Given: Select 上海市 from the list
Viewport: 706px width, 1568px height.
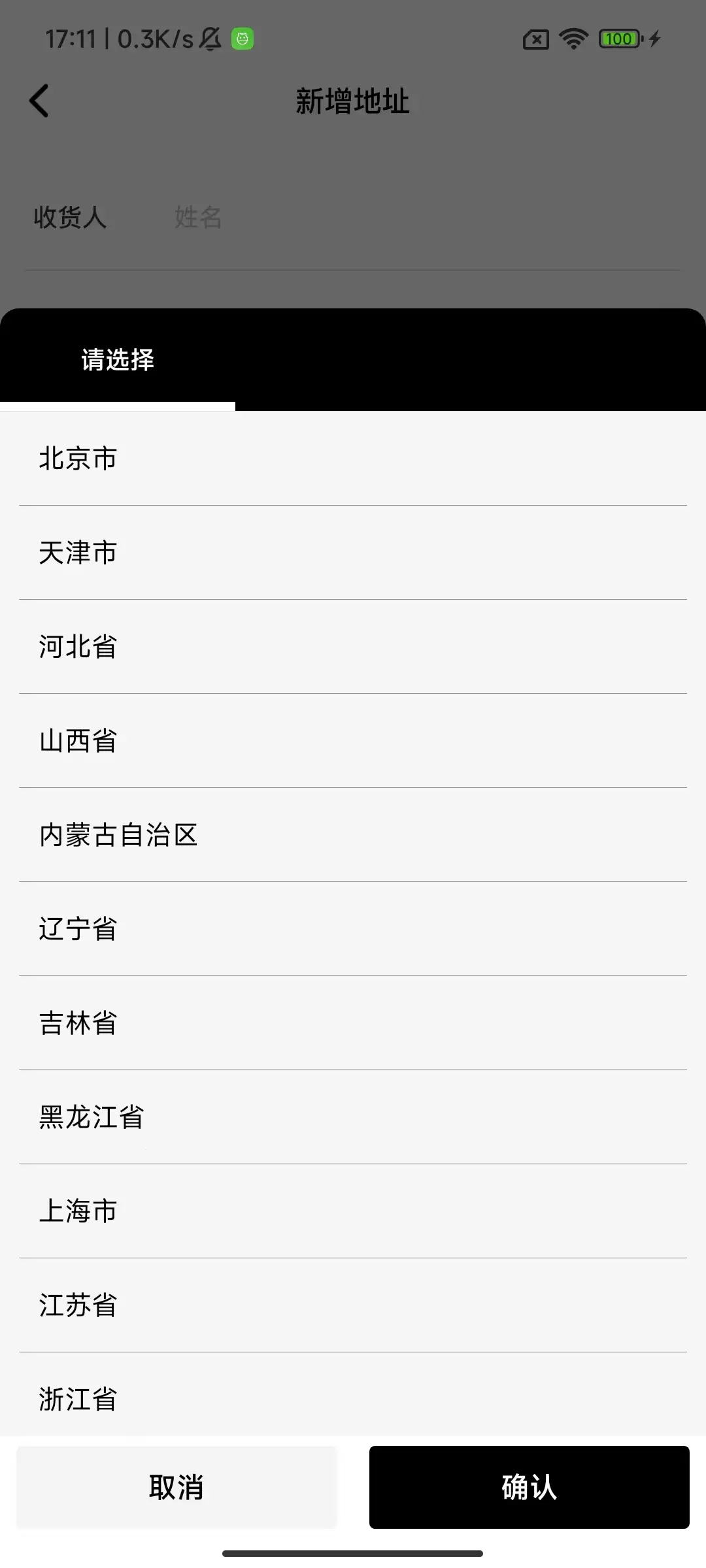Looking at the screenshot, I should (78, 1211).
